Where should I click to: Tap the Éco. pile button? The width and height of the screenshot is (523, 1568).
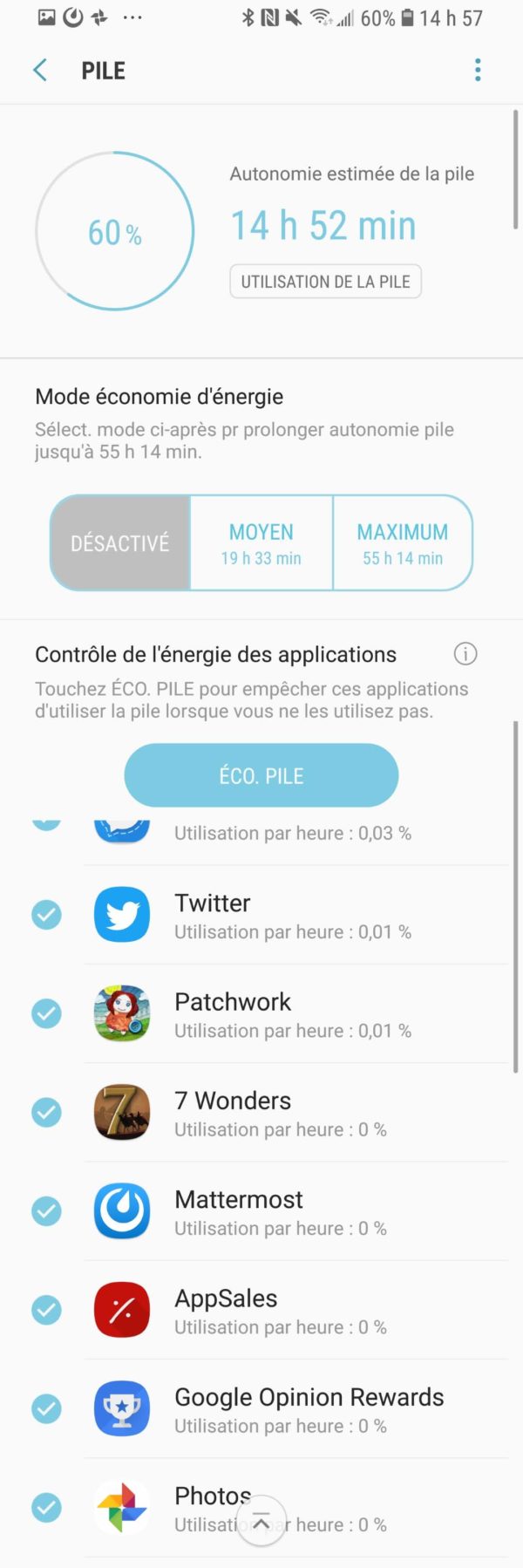pyautogui.click(x=261, y=775)
